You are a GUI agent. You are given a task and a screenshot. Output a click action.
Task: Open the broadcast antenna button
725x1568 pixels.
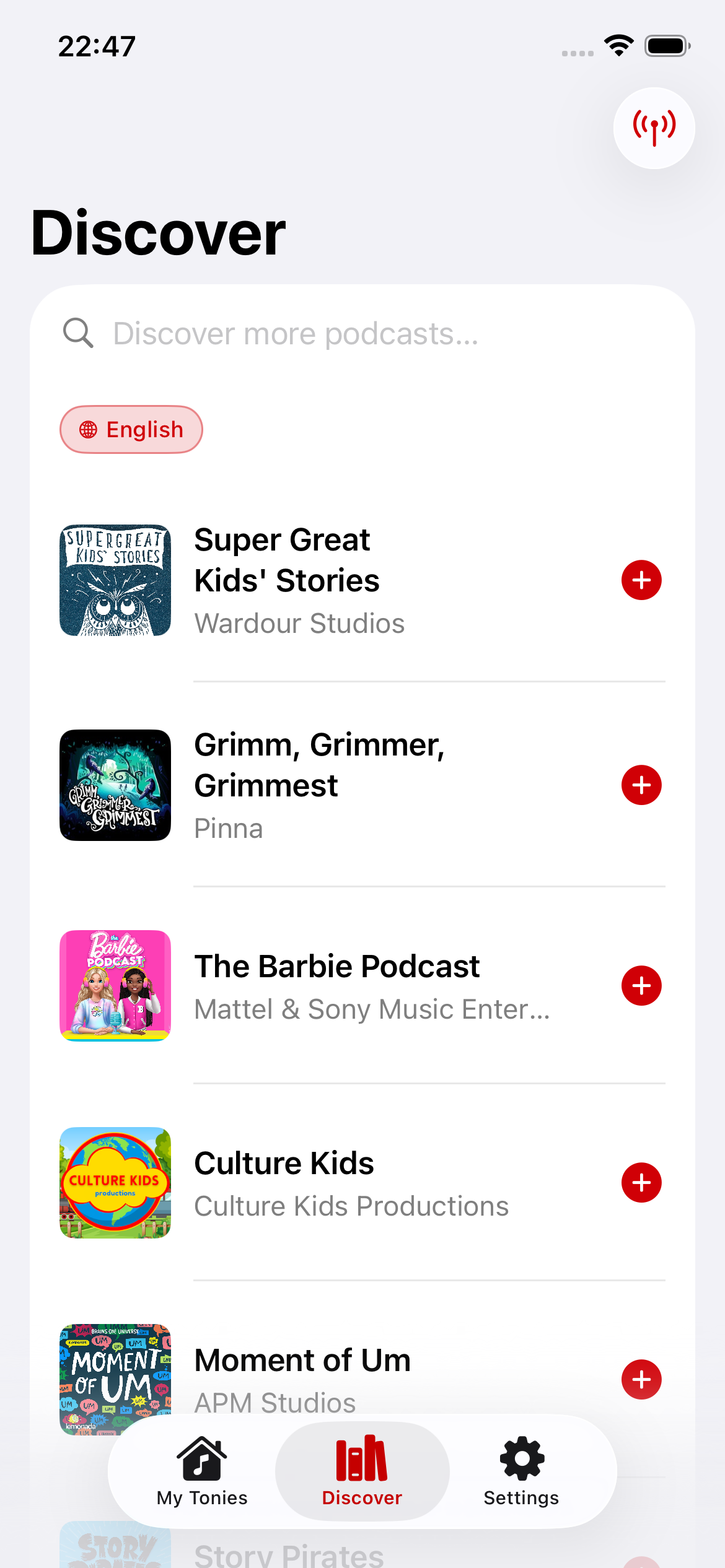[654, 128]
